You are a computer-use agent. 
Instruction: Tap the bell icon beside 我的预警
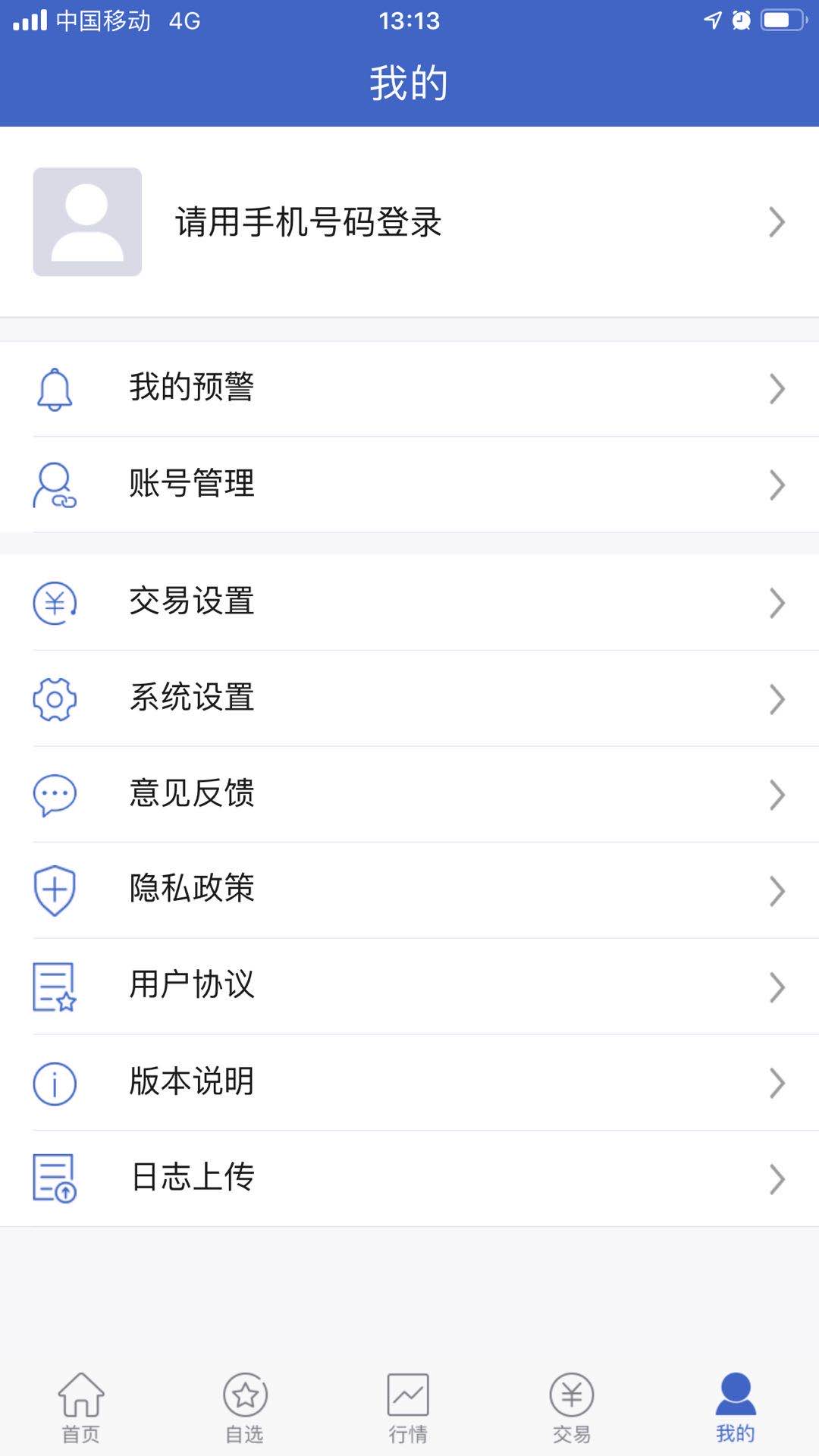click(x=53, y=389)
